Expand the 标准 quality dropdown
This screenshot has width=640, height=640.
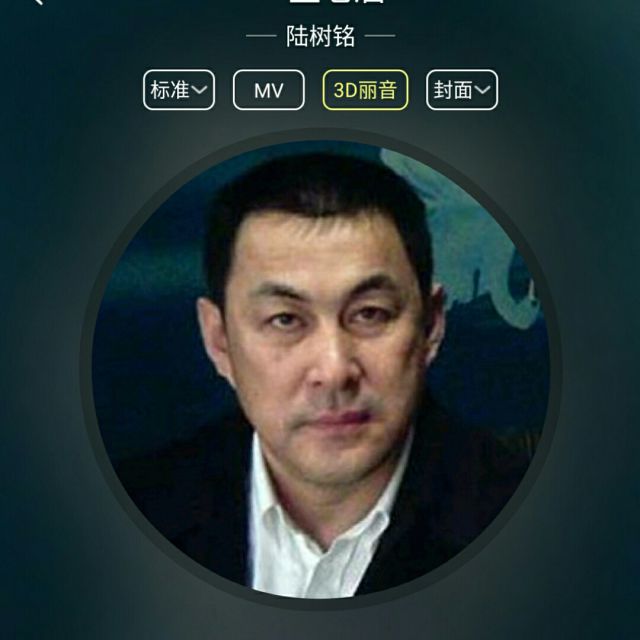[x=178, y=90]
